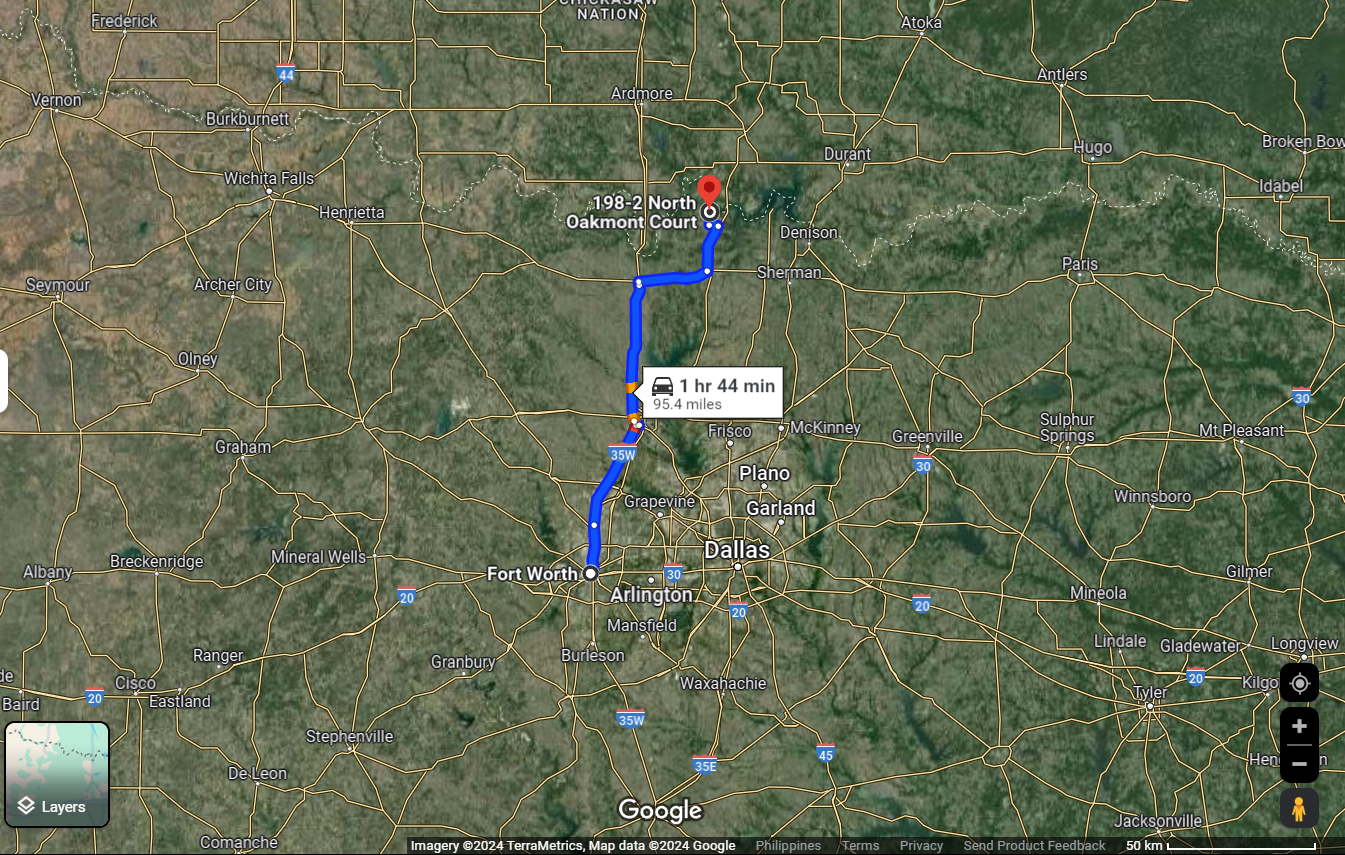The image size is (1345, 855).
Task: Open the Privacy link
Action: [921, 846]
